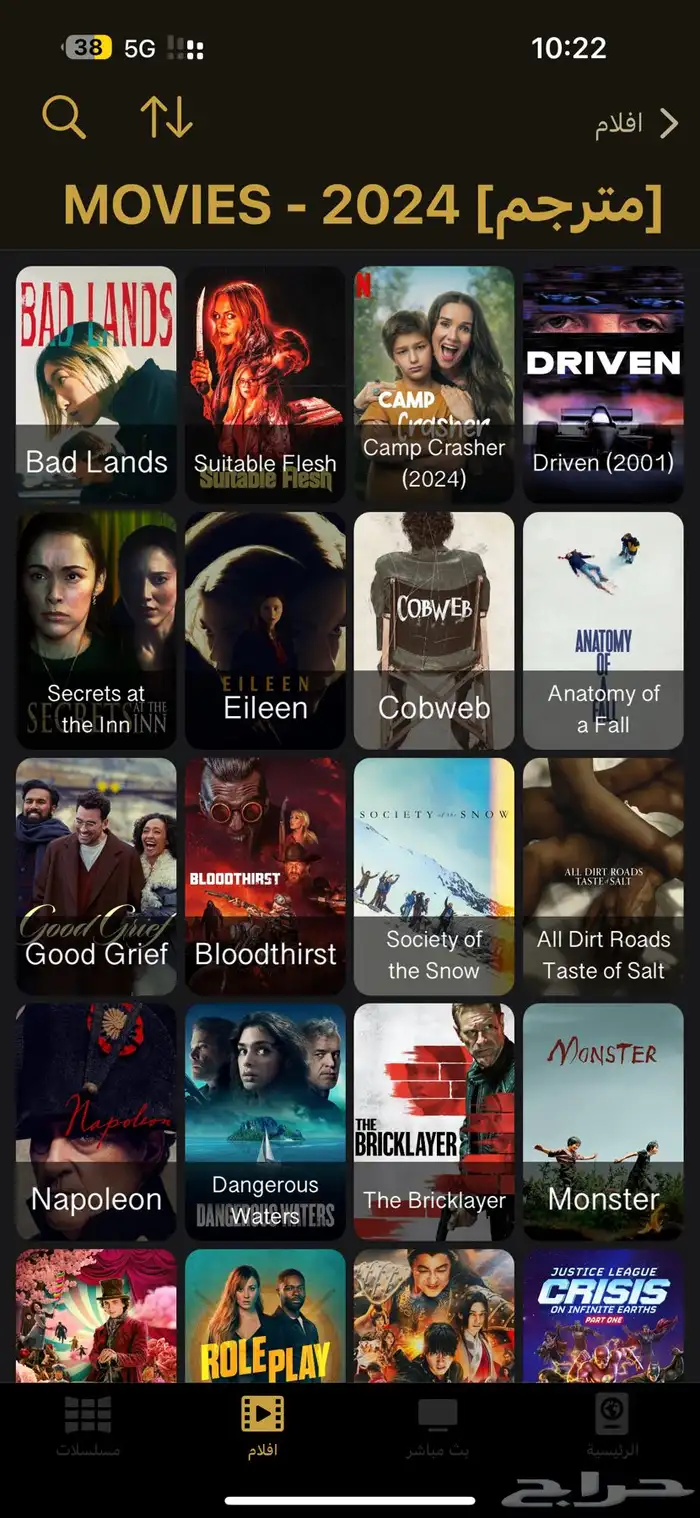Open the Cobweb movie
This screenshot has width=700, height=1518.
(x=434, y=630)
